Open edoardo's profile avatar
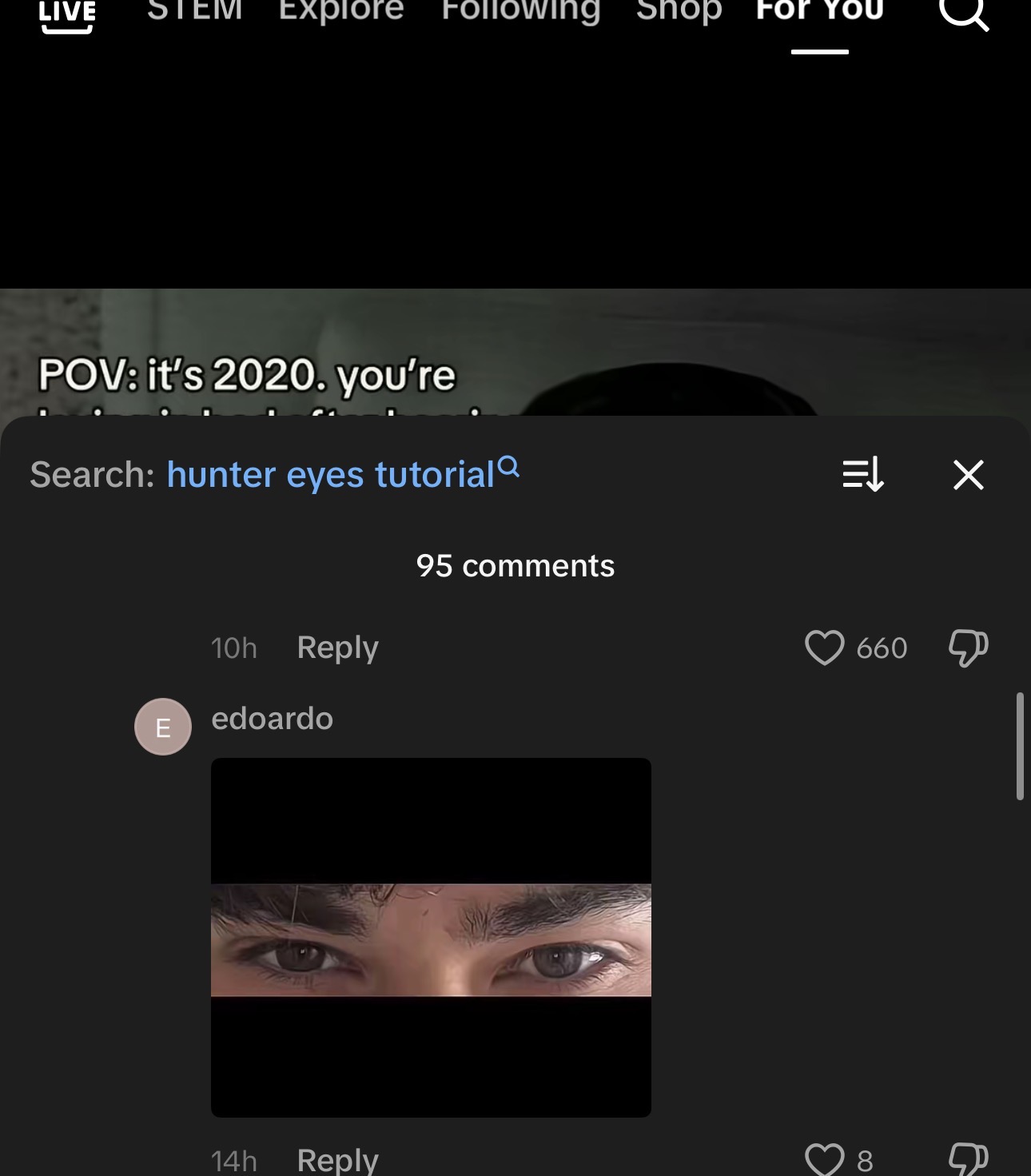This screenshot has width=1031, height=1176. click(x=163, y=727)
